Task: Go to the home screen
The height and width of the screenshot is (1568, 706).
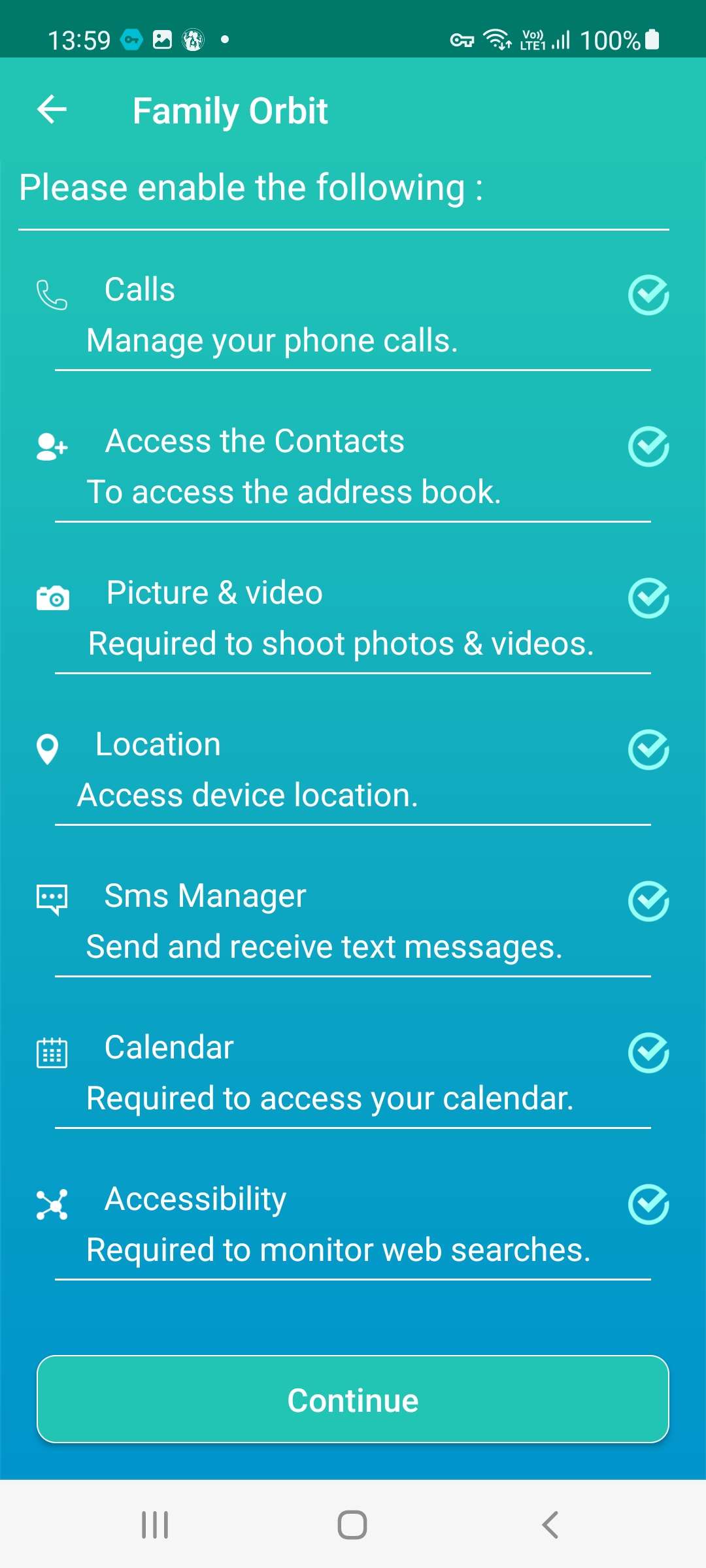Action: pyautogui.click(x=352, y=1525)
